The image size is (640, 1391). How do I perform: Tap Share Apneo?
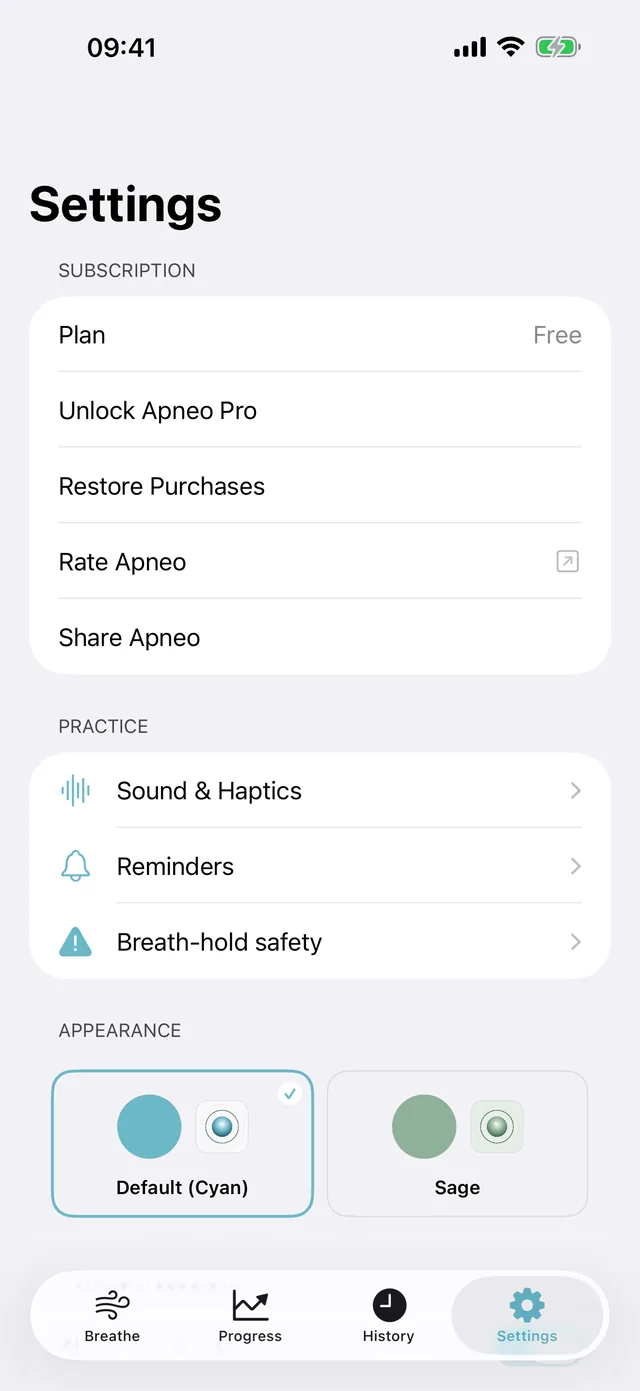320,637
